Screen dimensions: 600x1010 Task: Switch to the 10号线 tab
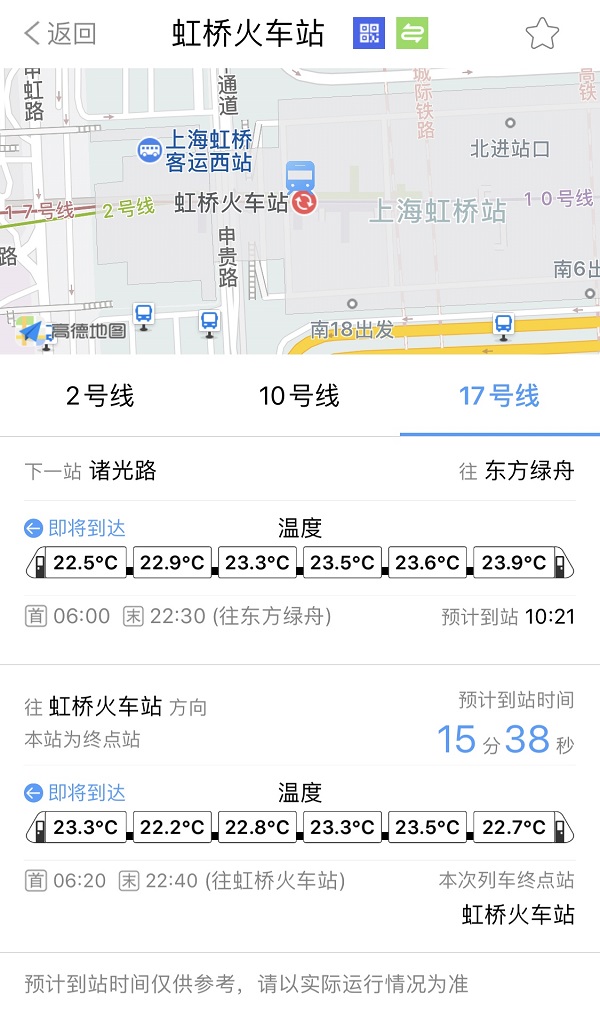point(300,395)
